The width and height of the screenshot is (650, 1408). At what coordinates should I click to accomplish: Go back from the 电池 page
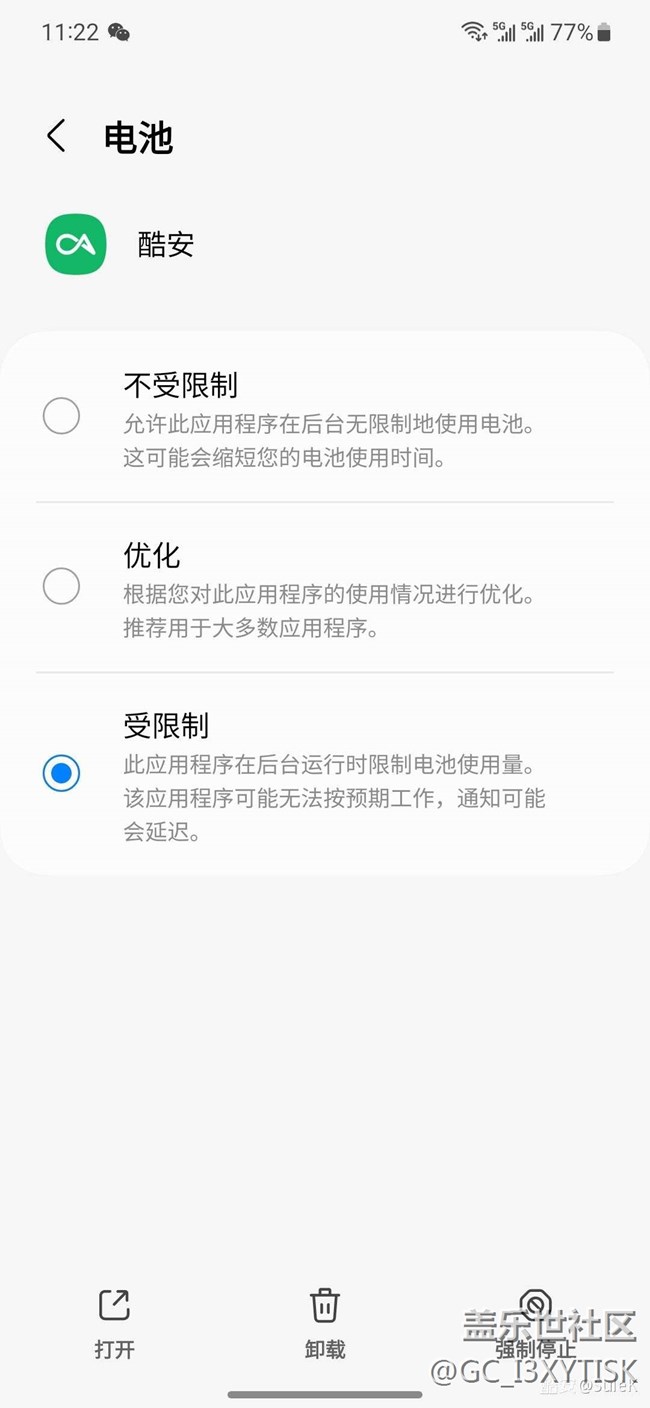pos(57,136)
